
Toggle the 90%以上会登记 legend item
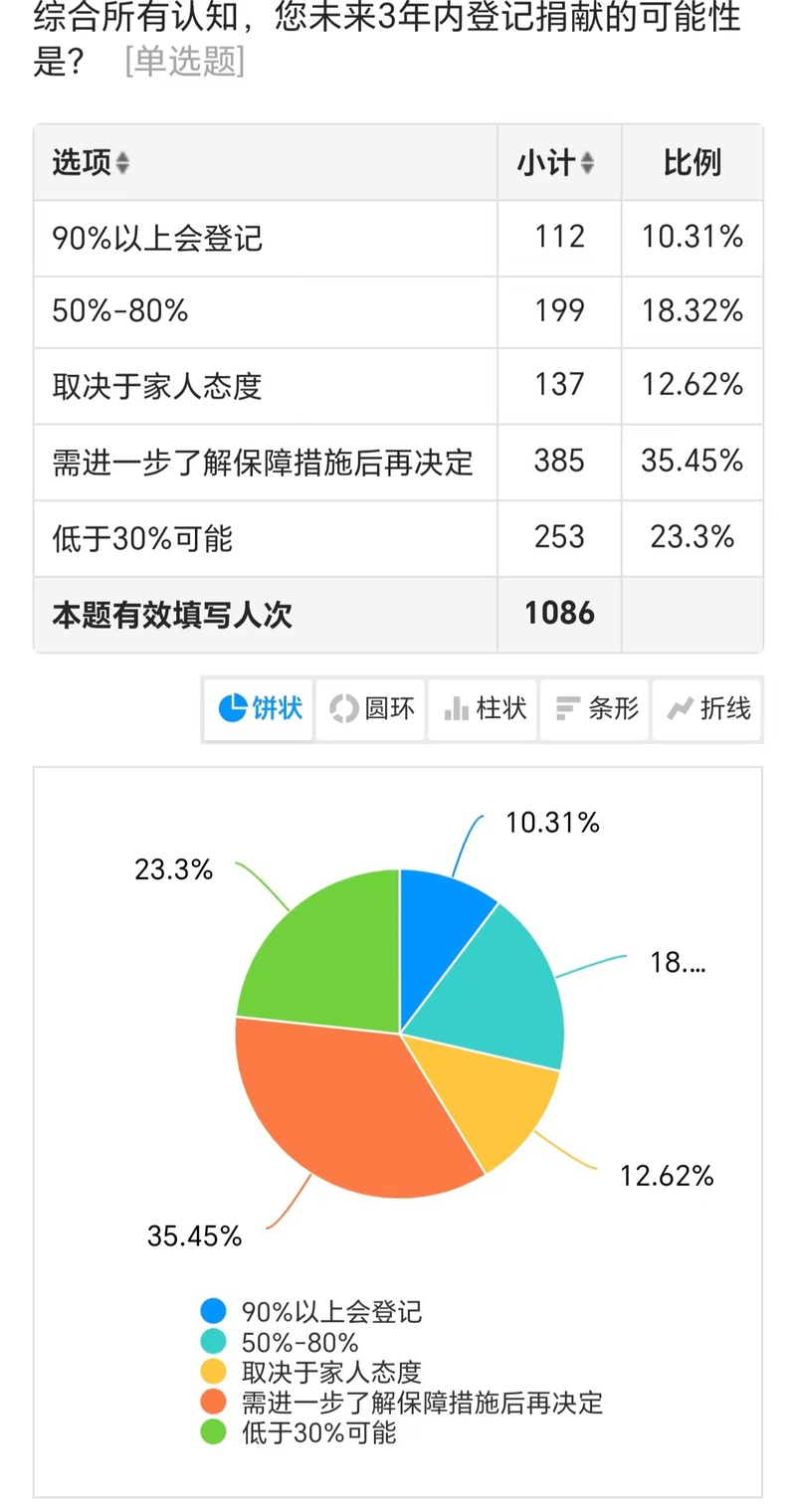pos(311,1311)
